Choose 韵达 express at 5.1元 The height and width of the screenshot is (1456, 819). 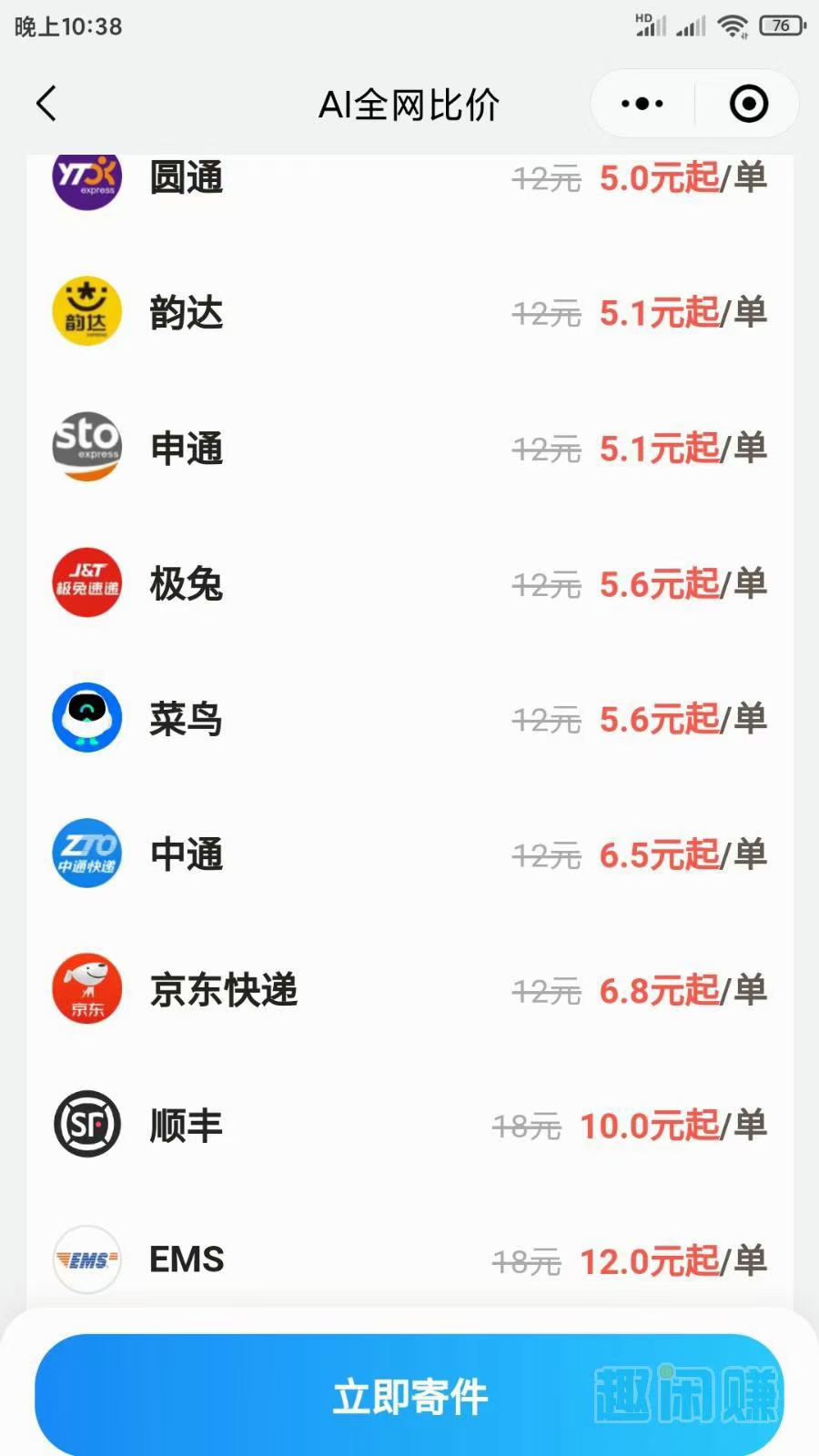pyautogui.click(x=409, y=313)
